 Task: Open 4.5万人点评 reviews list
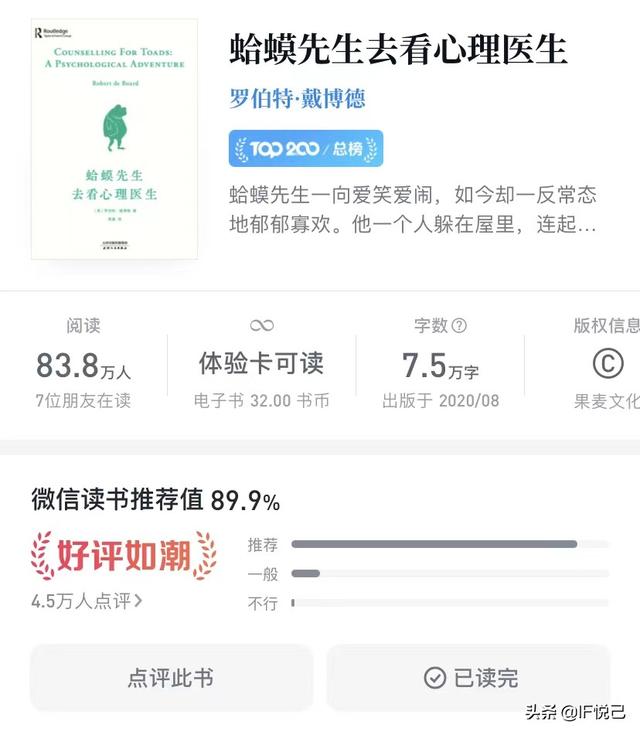pyautogui.click(x=87, y=601)
